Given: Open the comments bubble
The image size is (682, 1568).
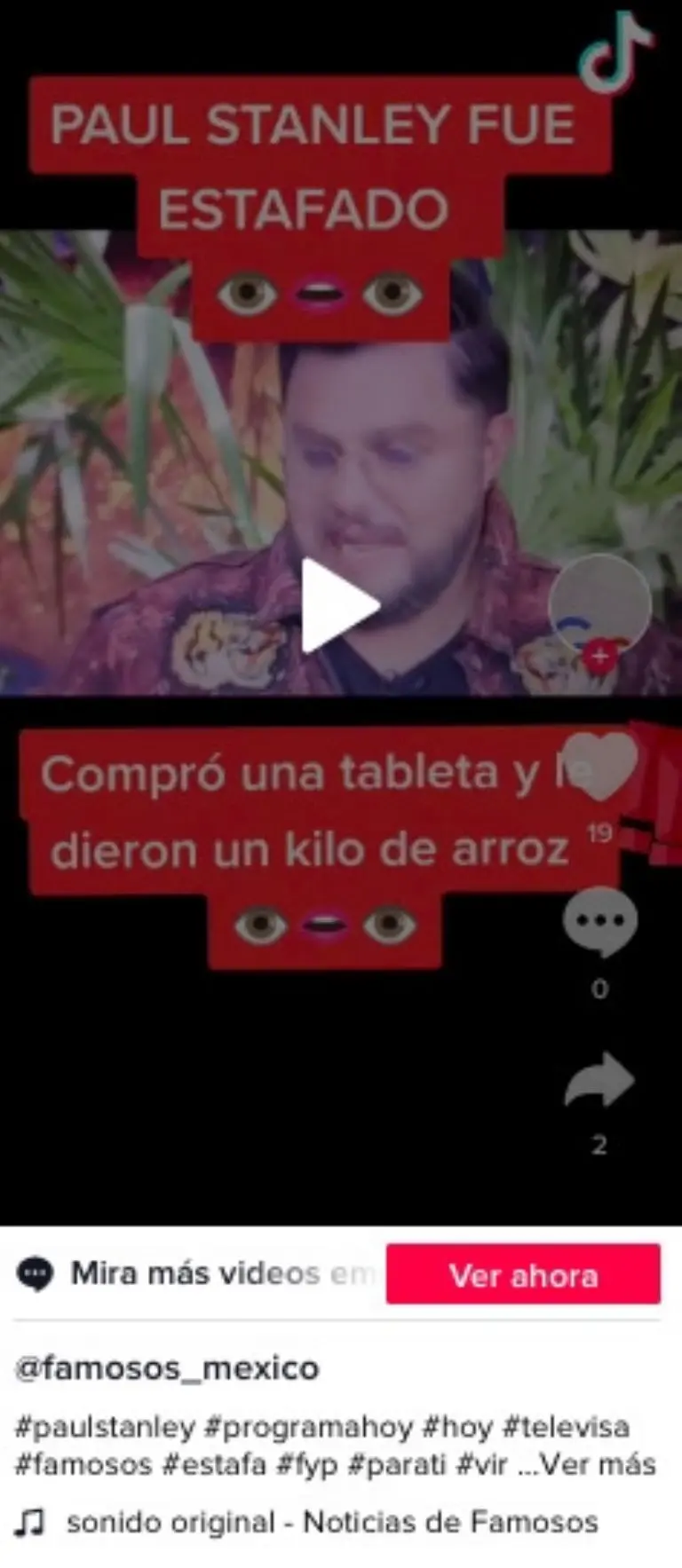Looking at the screenshot, I should [600, 921].
